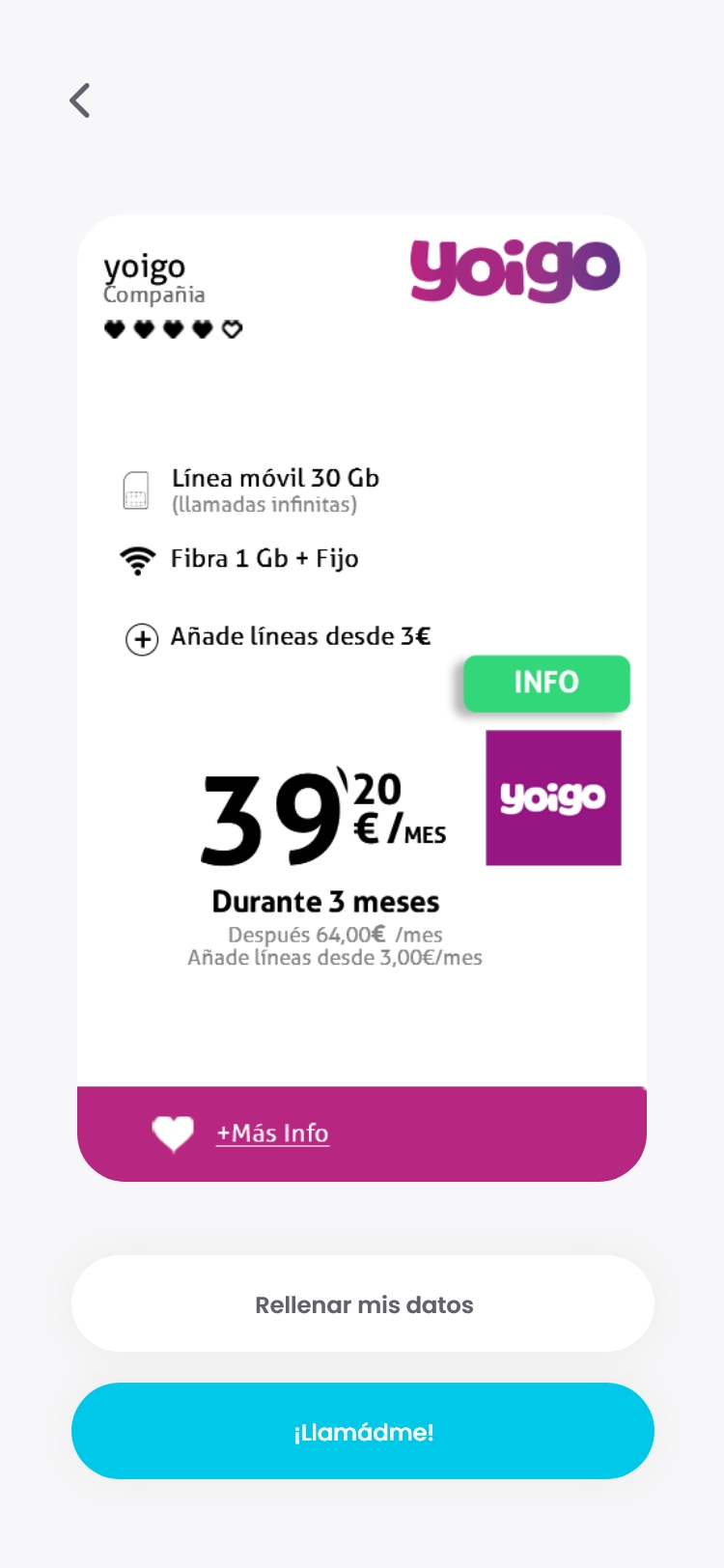Expand the +Más Info section
The image size is (724, 1568).
[271, 1134]
